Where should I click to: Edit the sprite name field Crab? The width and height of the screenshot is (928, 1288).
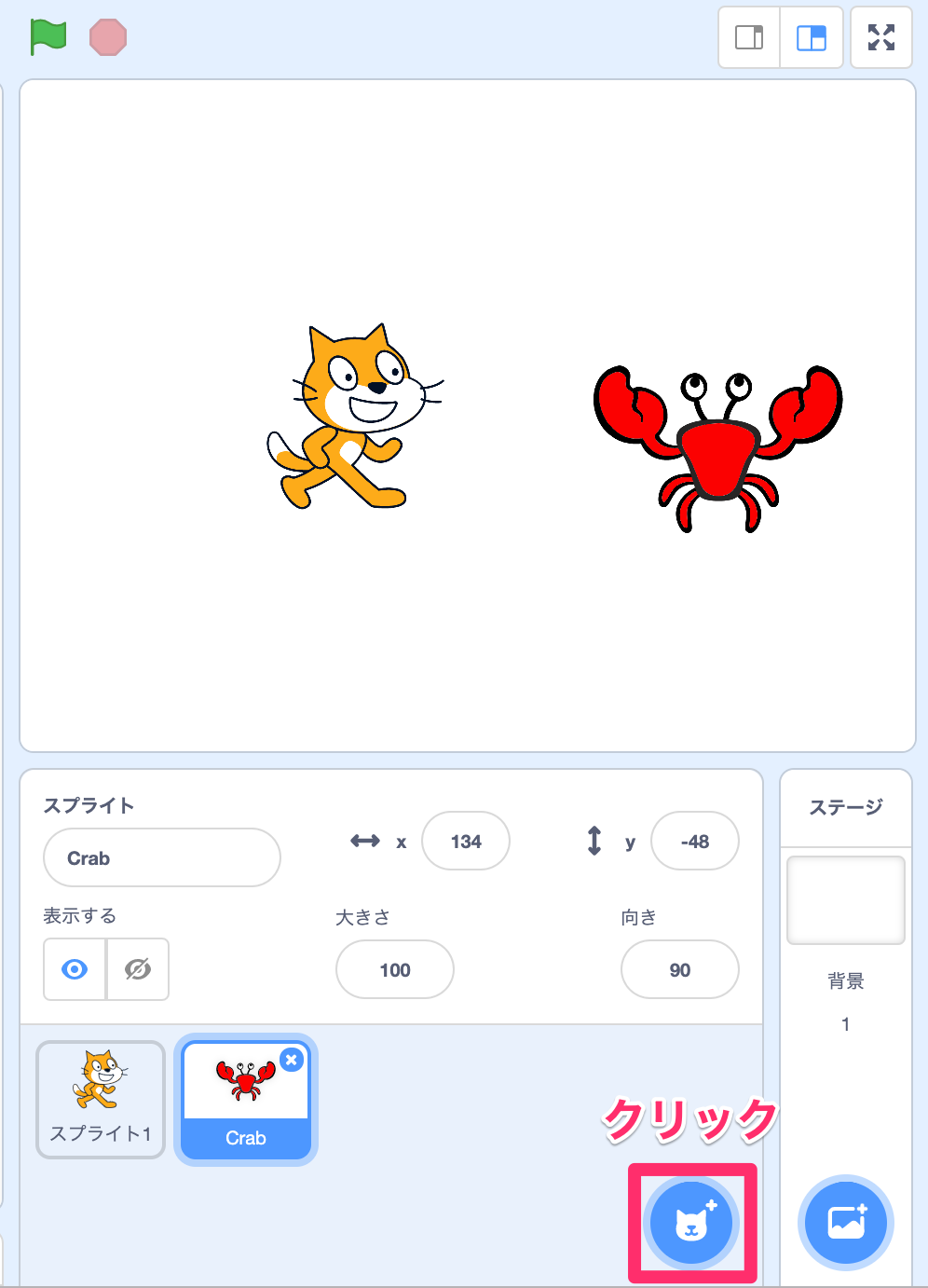161,857
